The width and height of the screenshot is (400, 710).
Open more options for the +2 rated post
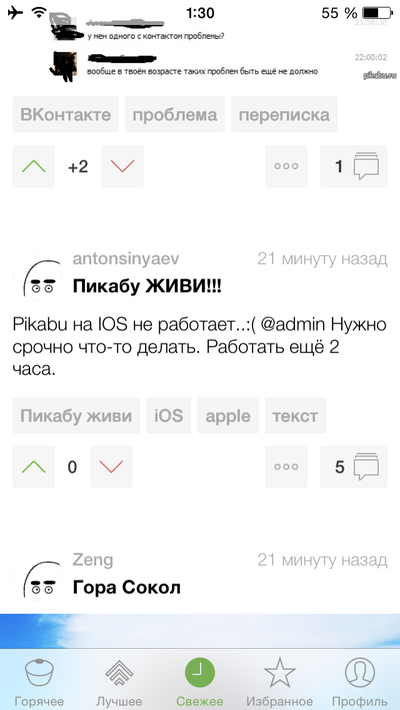click(286, 166)
